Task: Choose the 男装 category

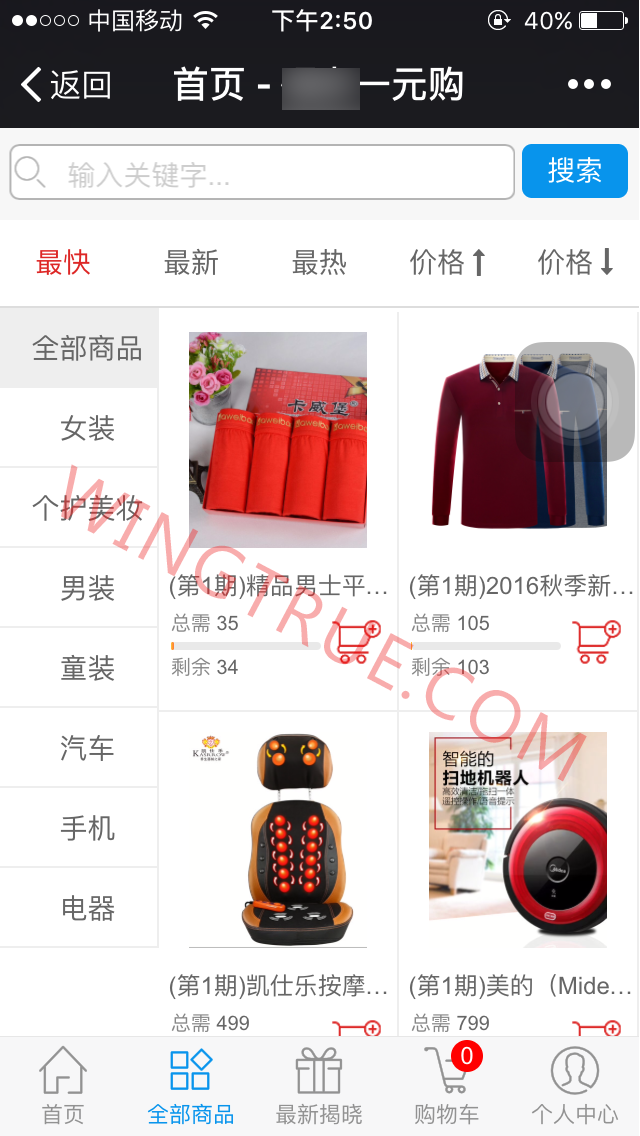Action: pos(88,588)
